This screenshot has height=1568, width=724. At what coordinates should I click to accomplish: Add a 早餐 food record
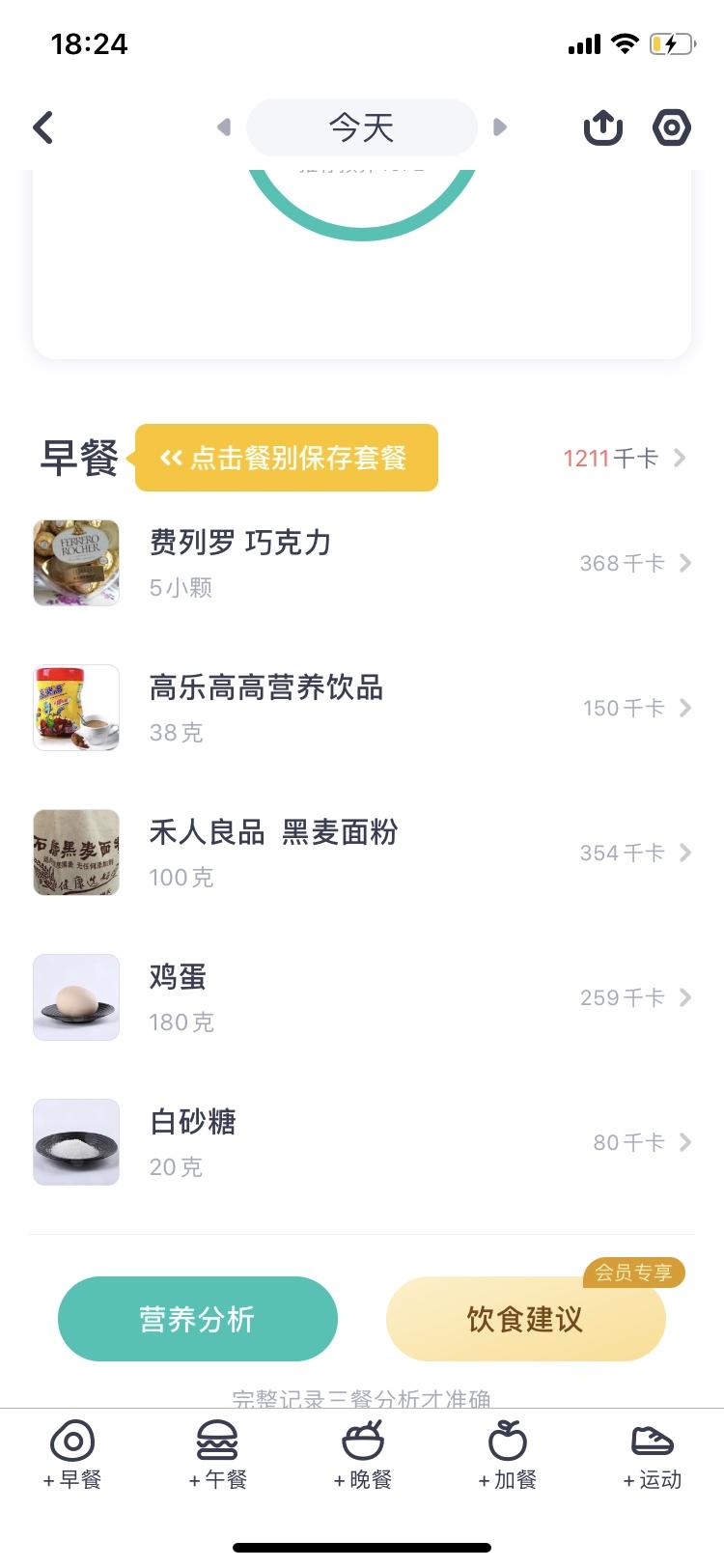[72, 1455]
